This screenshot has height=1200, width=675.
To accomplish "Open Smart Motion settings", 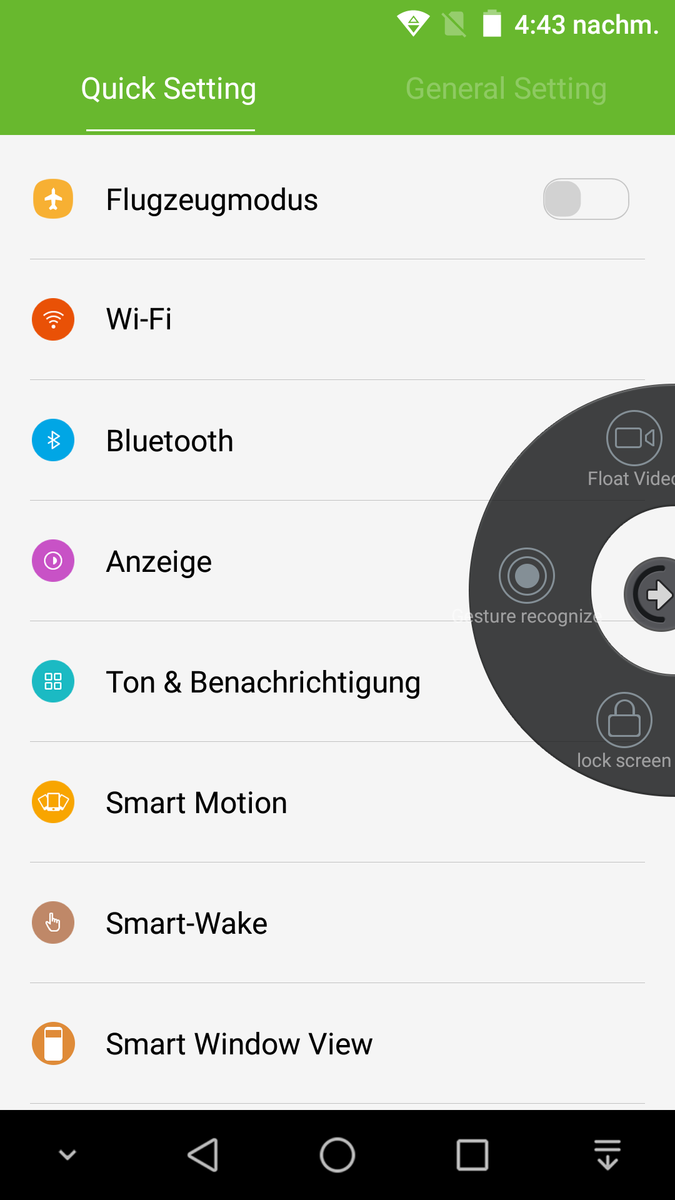I will coord(196,803).
